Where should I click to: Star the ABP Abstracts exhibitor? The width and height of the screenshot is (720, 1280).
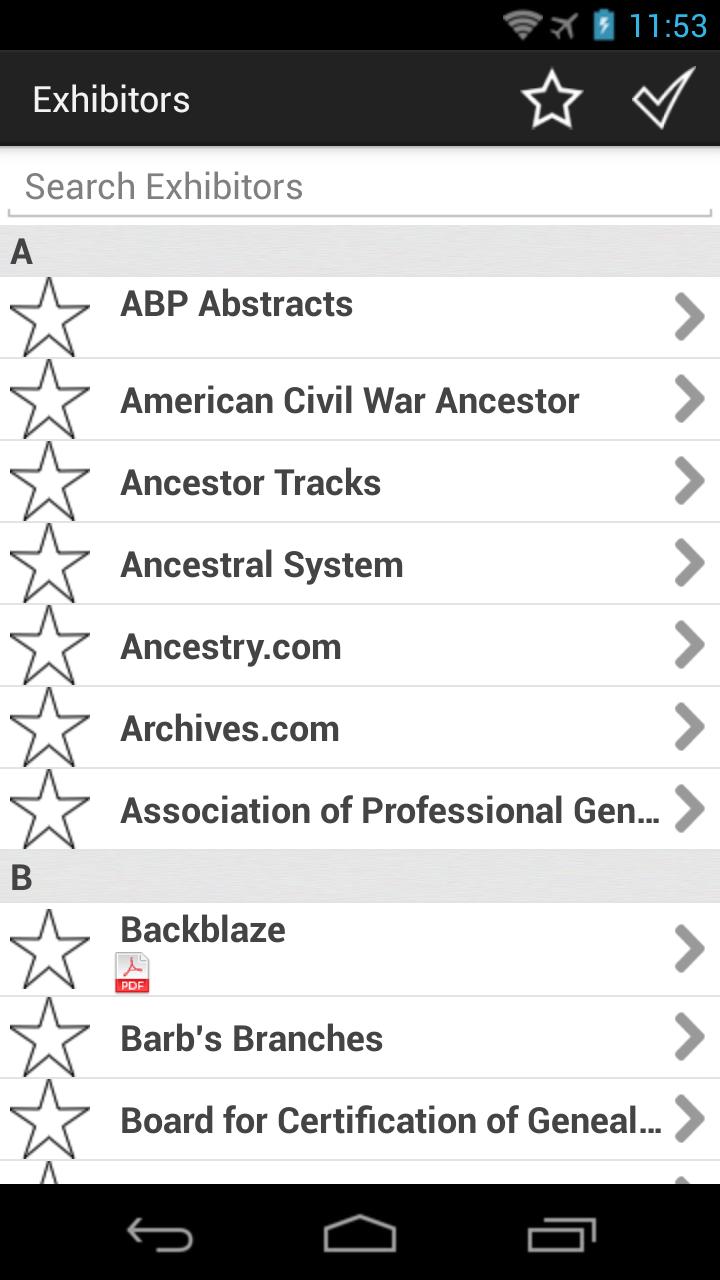click(49, 316)
